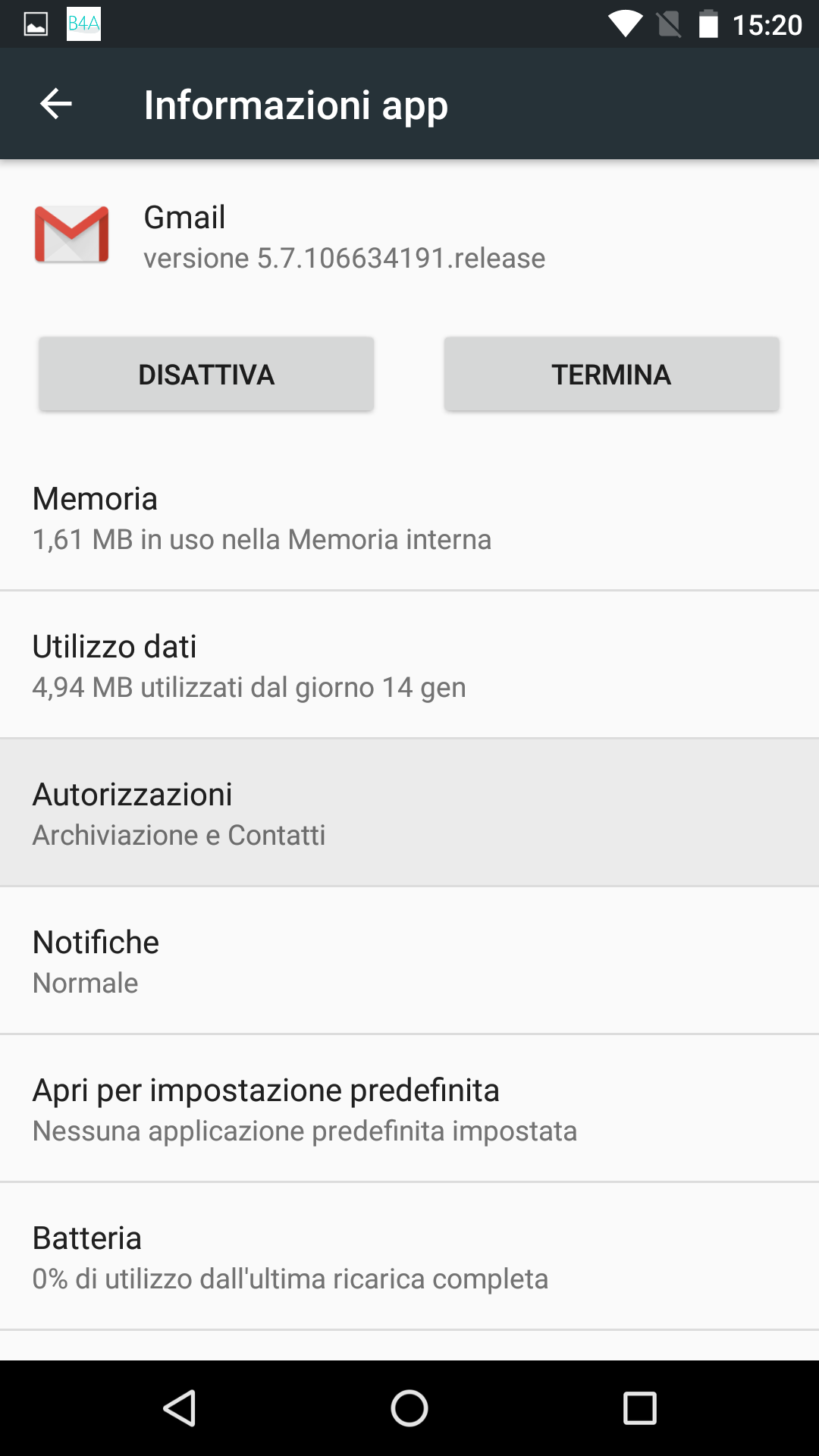Screen dimensions: 819x1456
Task: Open Apri per impostazione predefinita
Action: [x=409, y=1109]
